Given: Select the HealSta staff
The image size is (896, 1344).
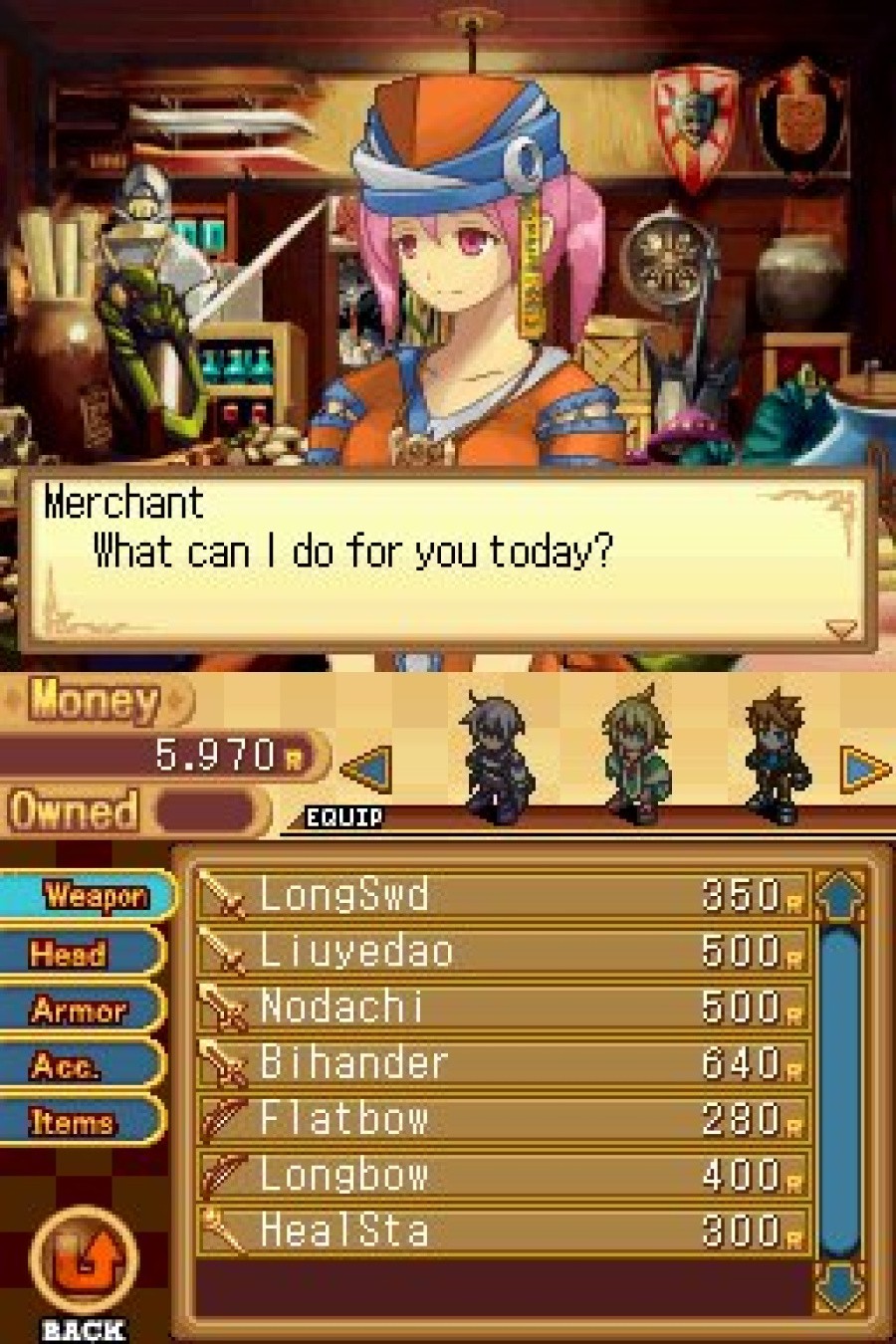Looking at the screenshot, I should tap(503, 1232).
